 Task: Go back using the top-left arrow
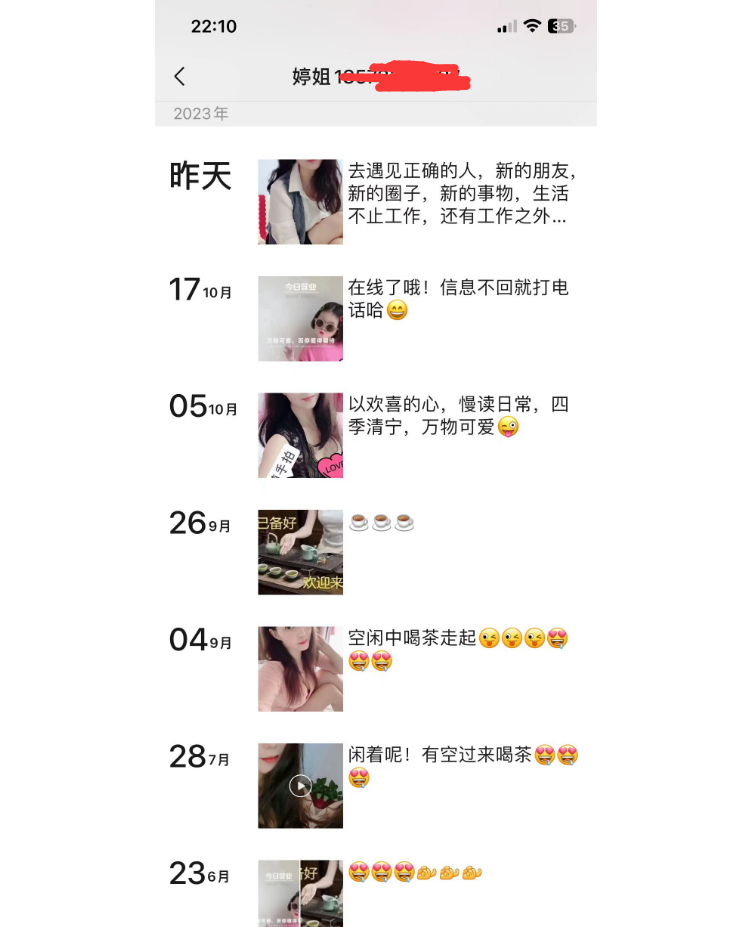(x=180, y=77)
